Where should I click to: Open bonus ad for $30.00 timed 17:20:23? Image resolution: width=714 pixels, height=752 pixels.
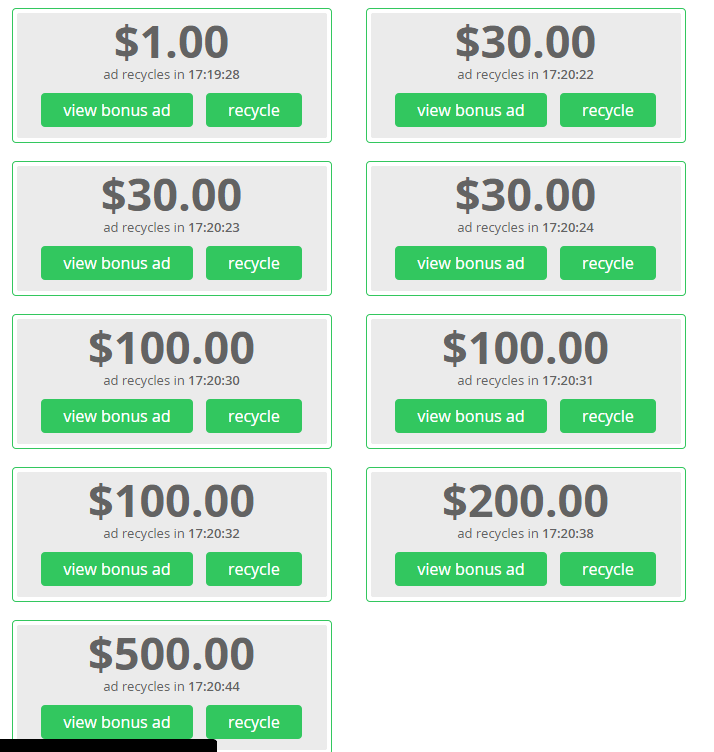coord(116,263)
